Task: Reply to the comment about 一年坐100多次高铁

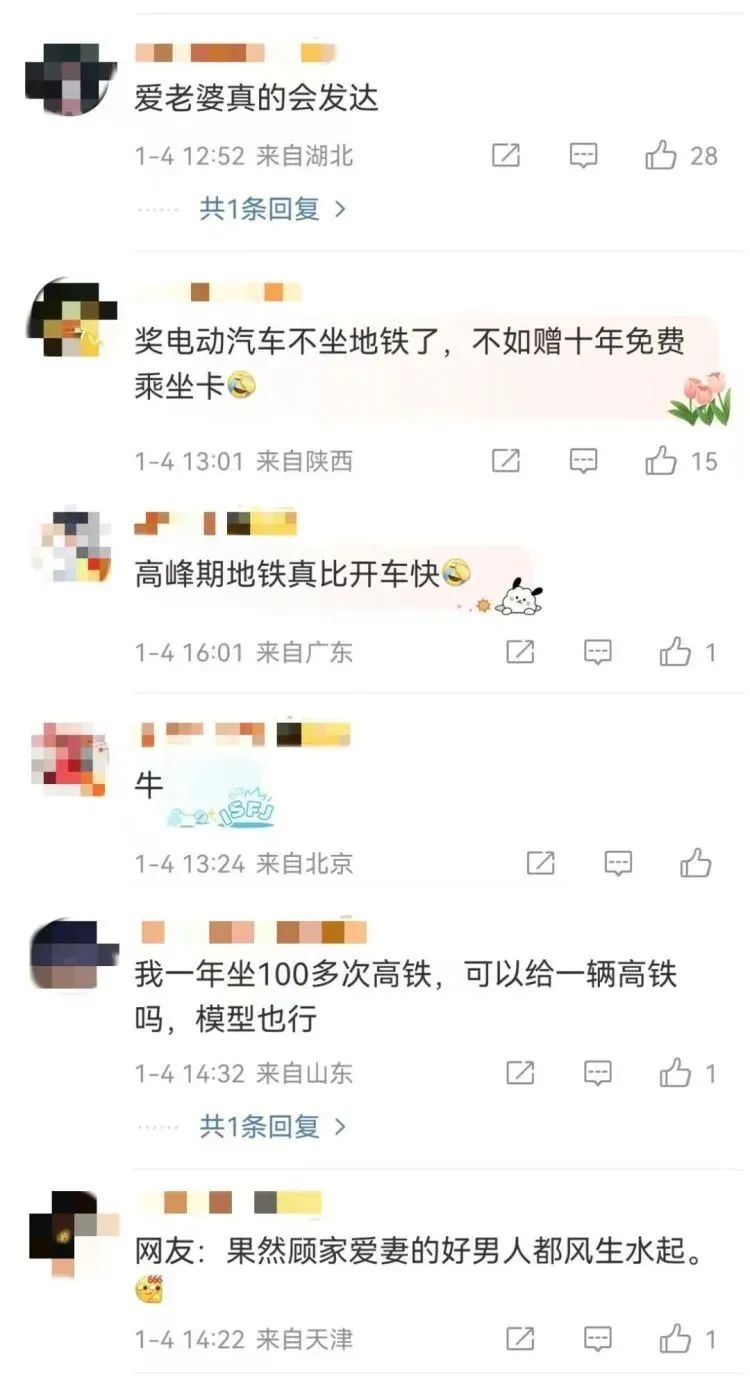Action: pyautogui.click(x=598, y=1073)
